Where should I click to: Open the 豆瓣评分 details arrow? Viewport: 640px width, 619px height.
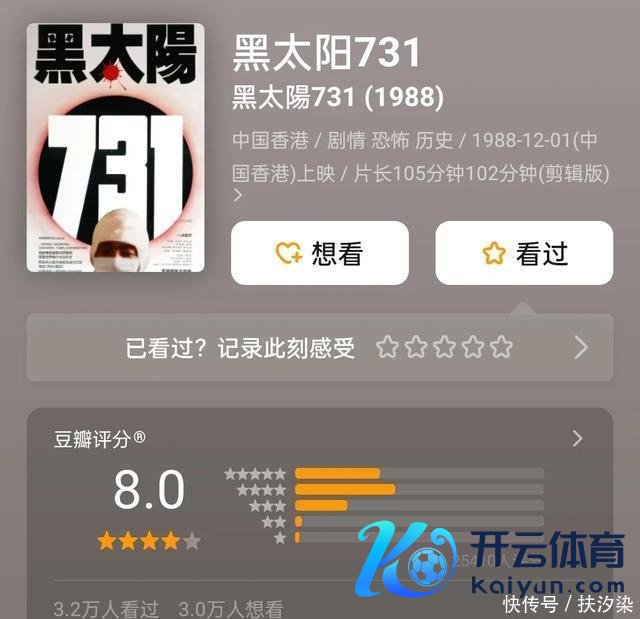(x=577, y=438)
